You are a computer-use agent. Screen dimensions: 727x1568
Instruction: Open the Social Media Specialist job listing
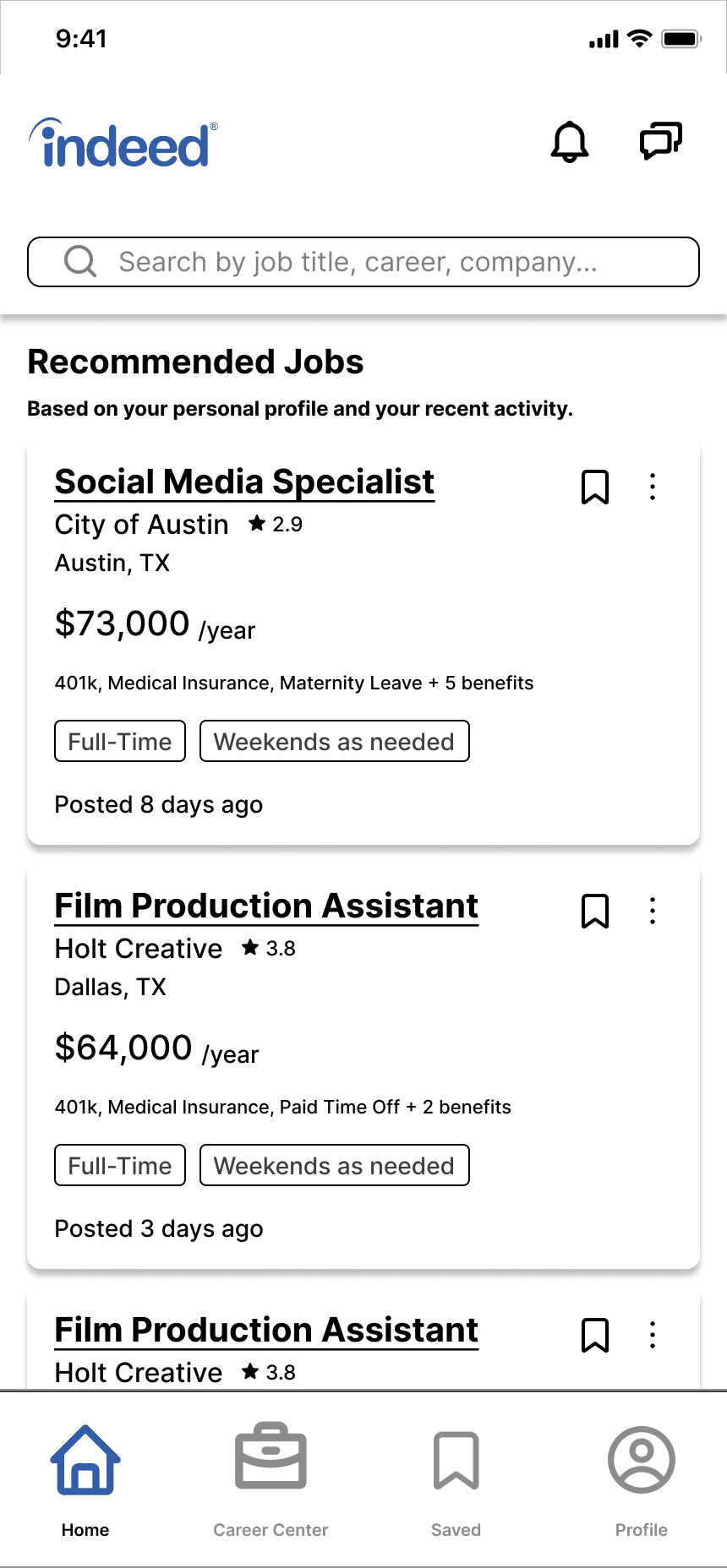click(244, 482)
